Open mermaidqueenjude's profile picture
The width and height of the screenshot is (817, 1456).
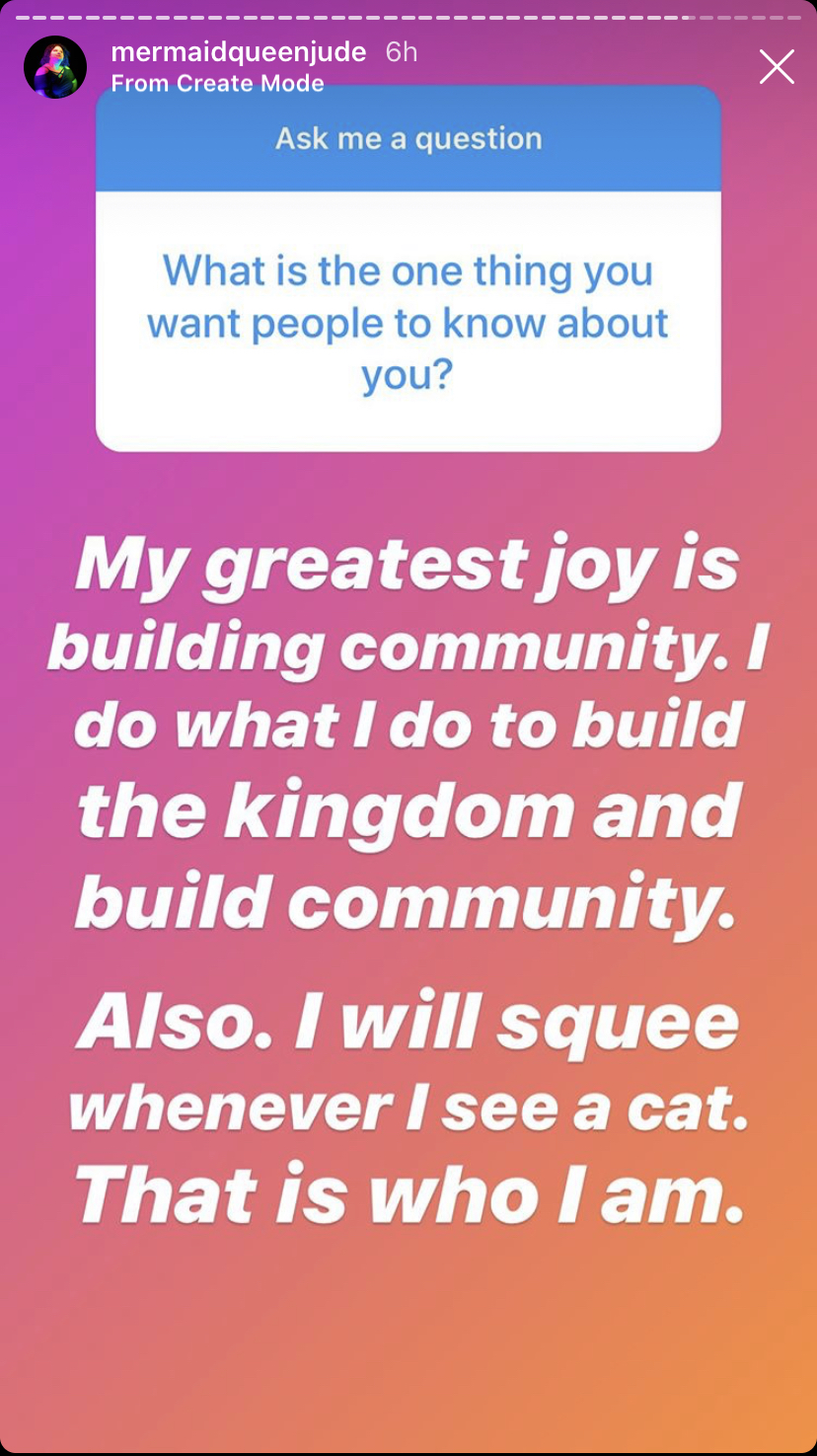pos(55,67)
